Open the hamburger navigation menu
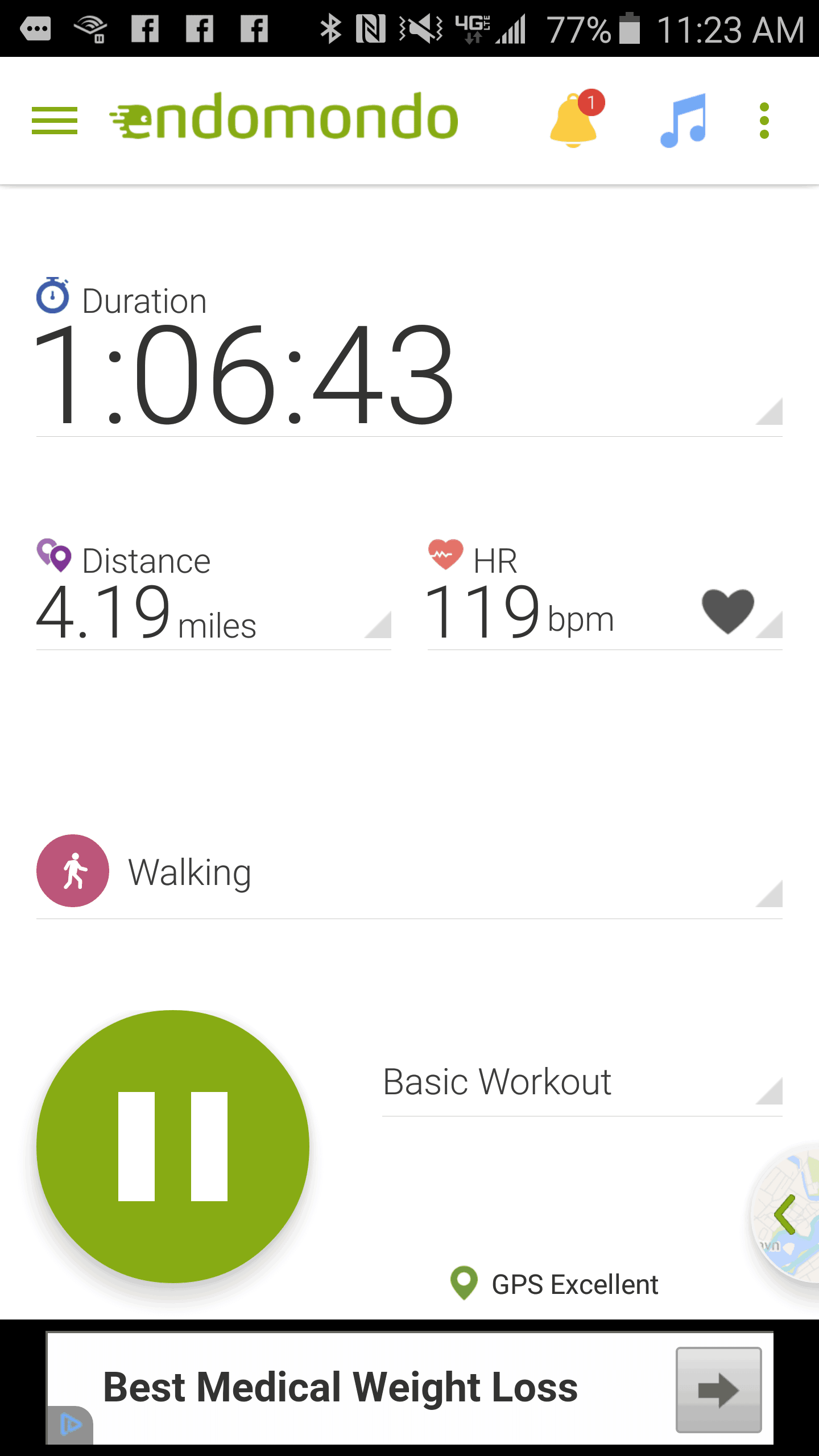Viewport: 819px width, 1456px height. pyautogui.click(x=55, y=121)
